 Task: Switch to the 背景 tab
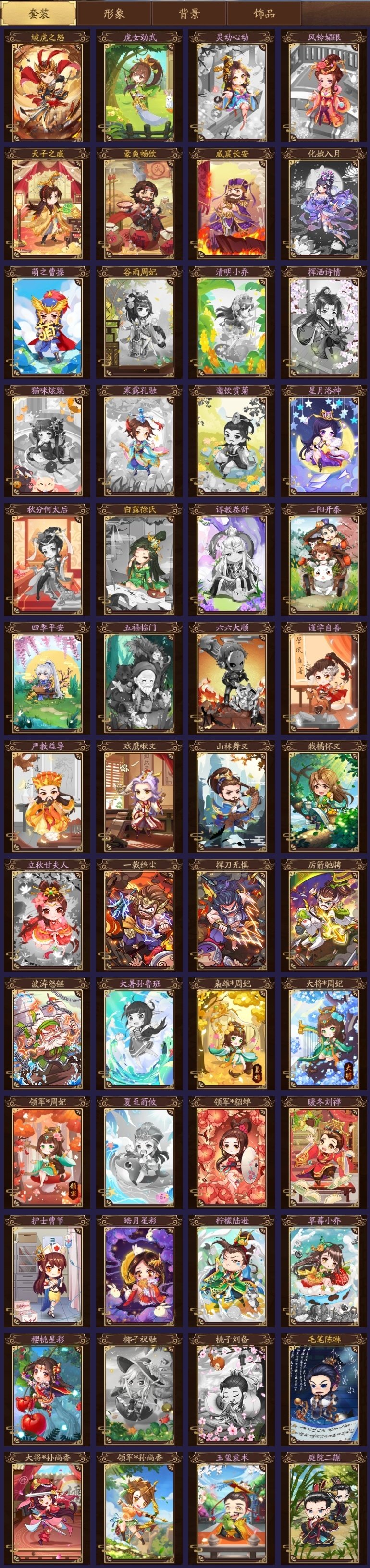tap(189, 13)
